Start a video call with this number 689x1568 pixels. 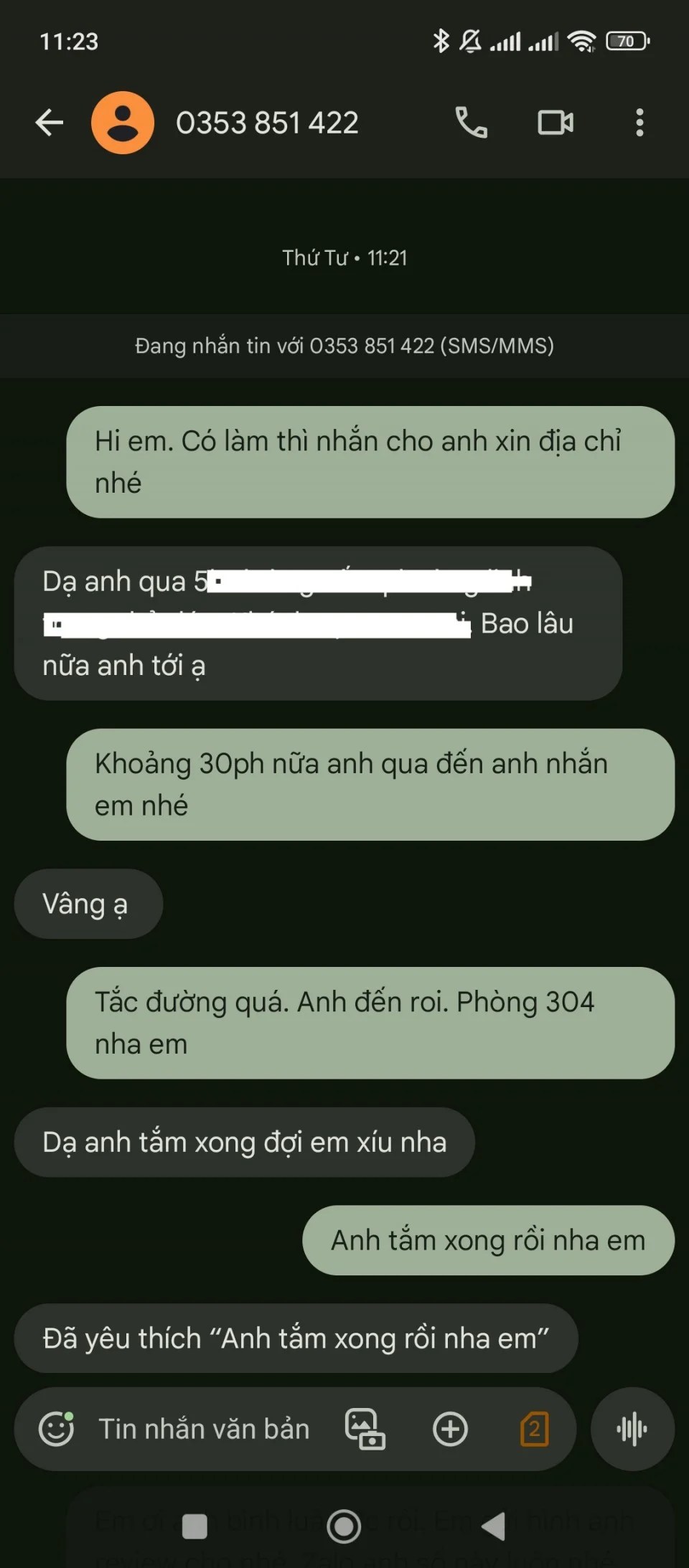coord(556,123)
